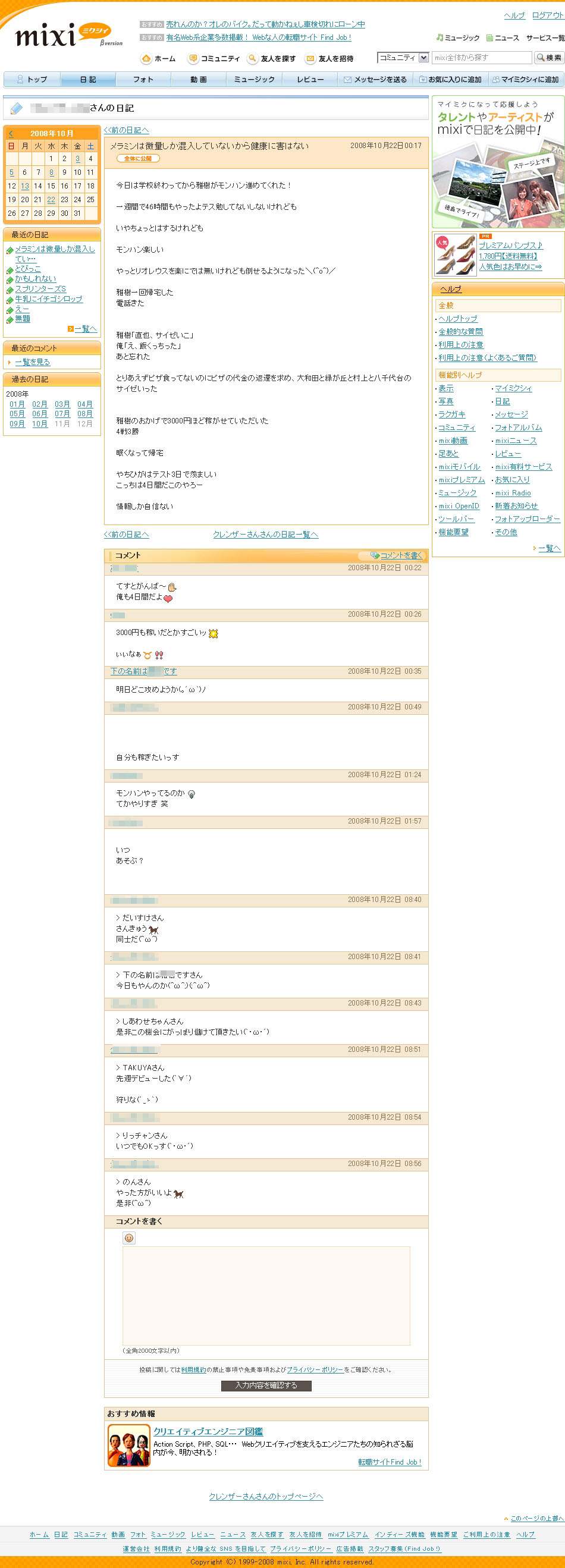Go to previous month in the calendar
This screenshot has height=1568, width=565.
click(11, 133)
